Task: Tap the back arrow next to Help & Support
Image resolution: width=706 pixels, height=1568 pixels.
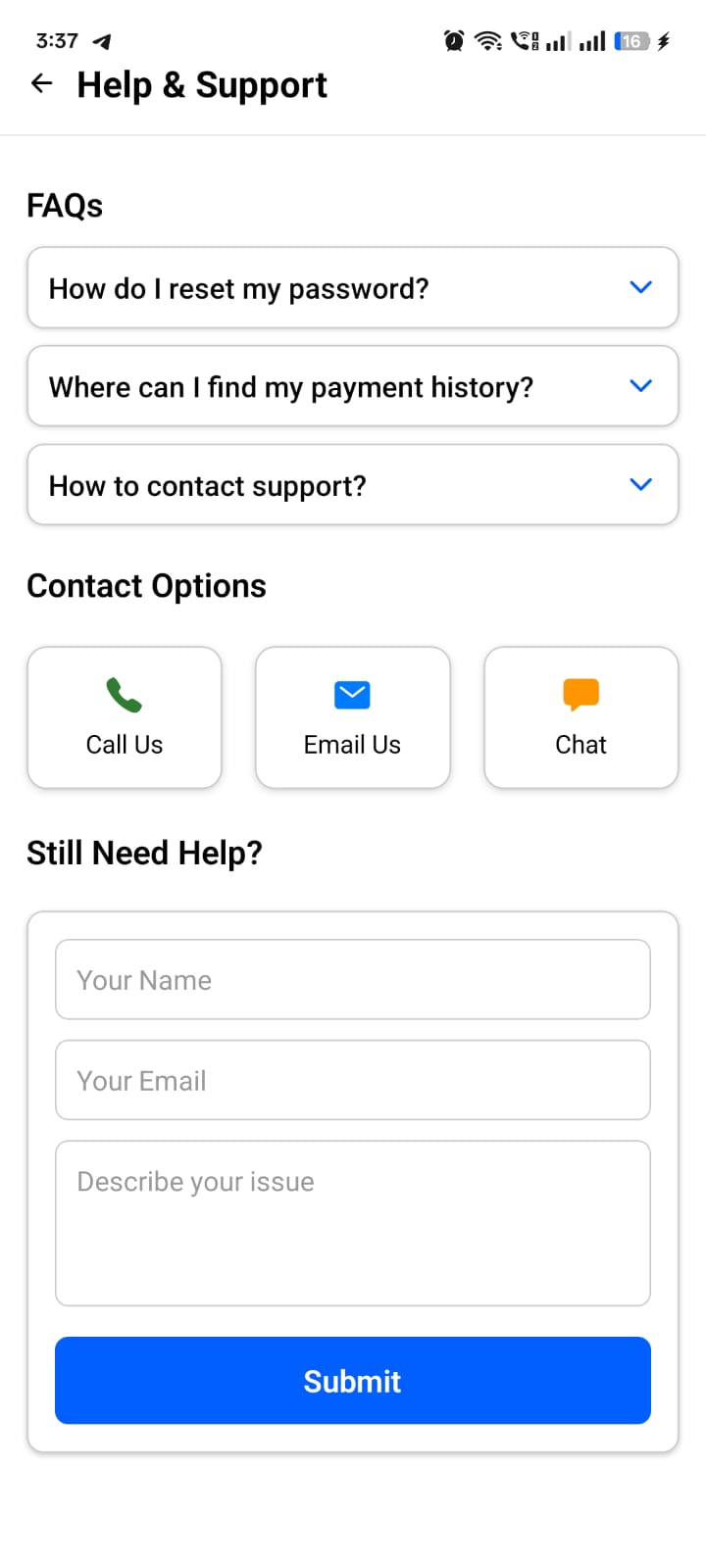Action: pyautogui.click(x=40, y=83)
